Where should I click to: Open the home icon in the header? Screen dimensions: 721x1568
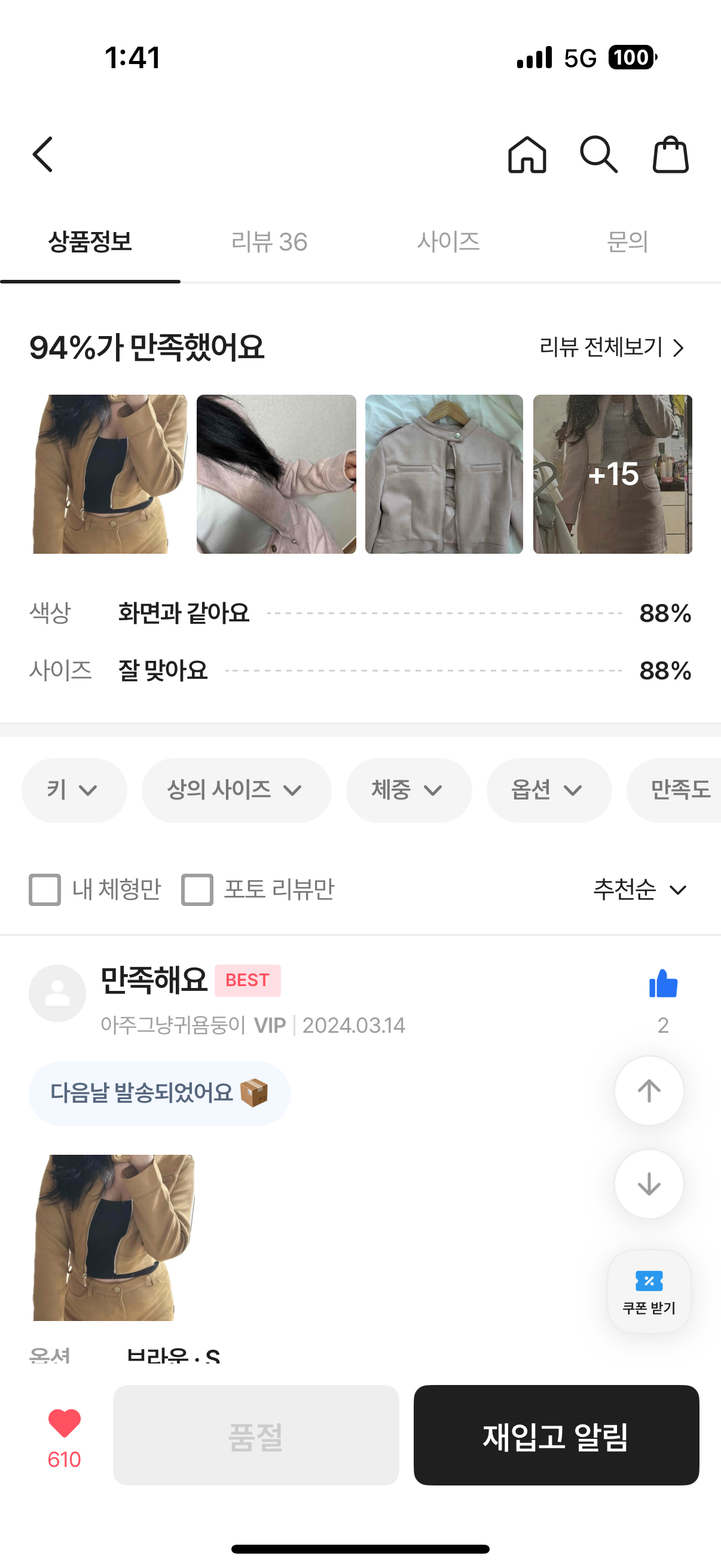coord(527,155)
